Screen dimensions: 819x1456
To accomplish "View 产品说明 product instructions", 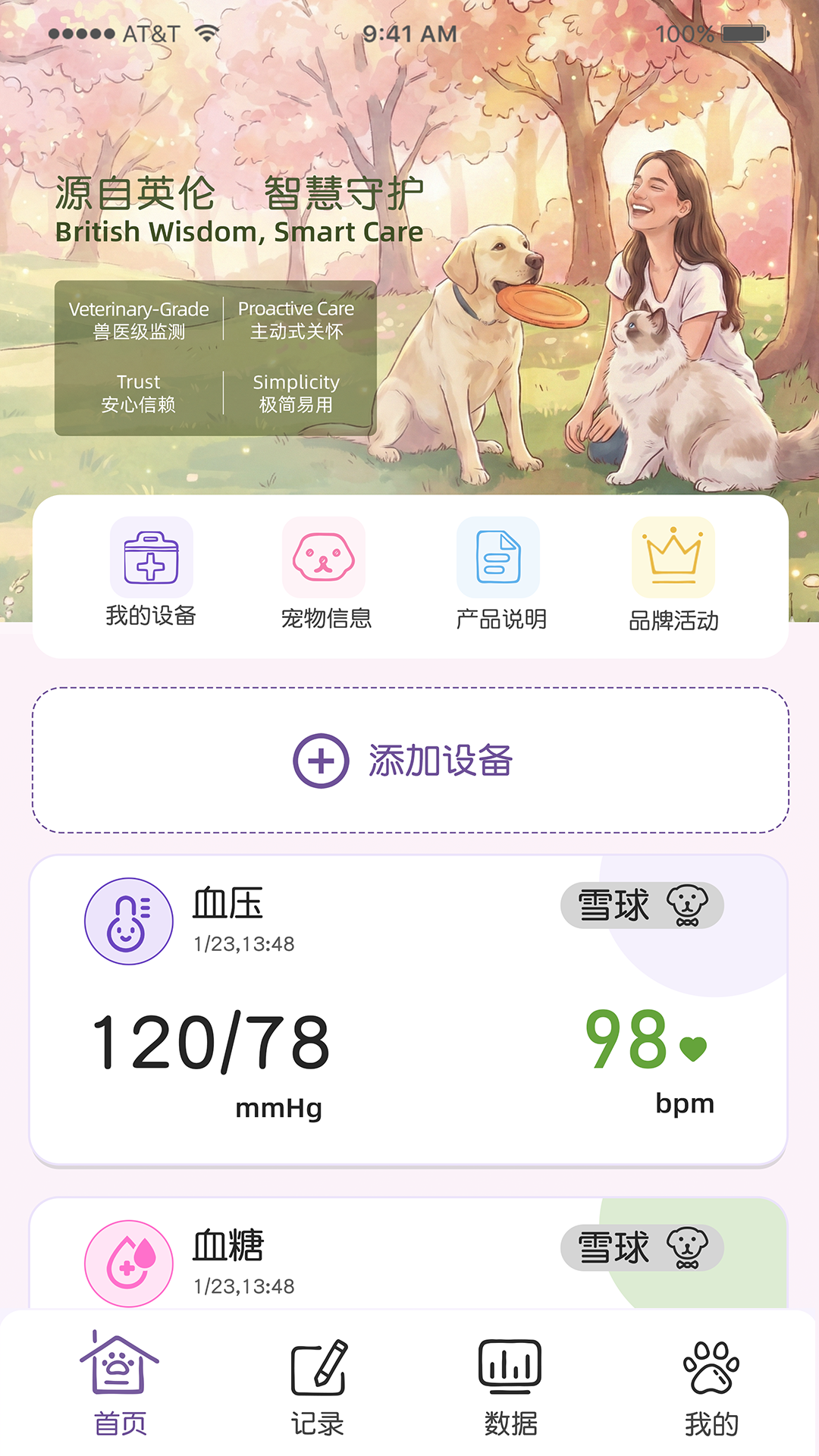I will (x=499, y=574).
